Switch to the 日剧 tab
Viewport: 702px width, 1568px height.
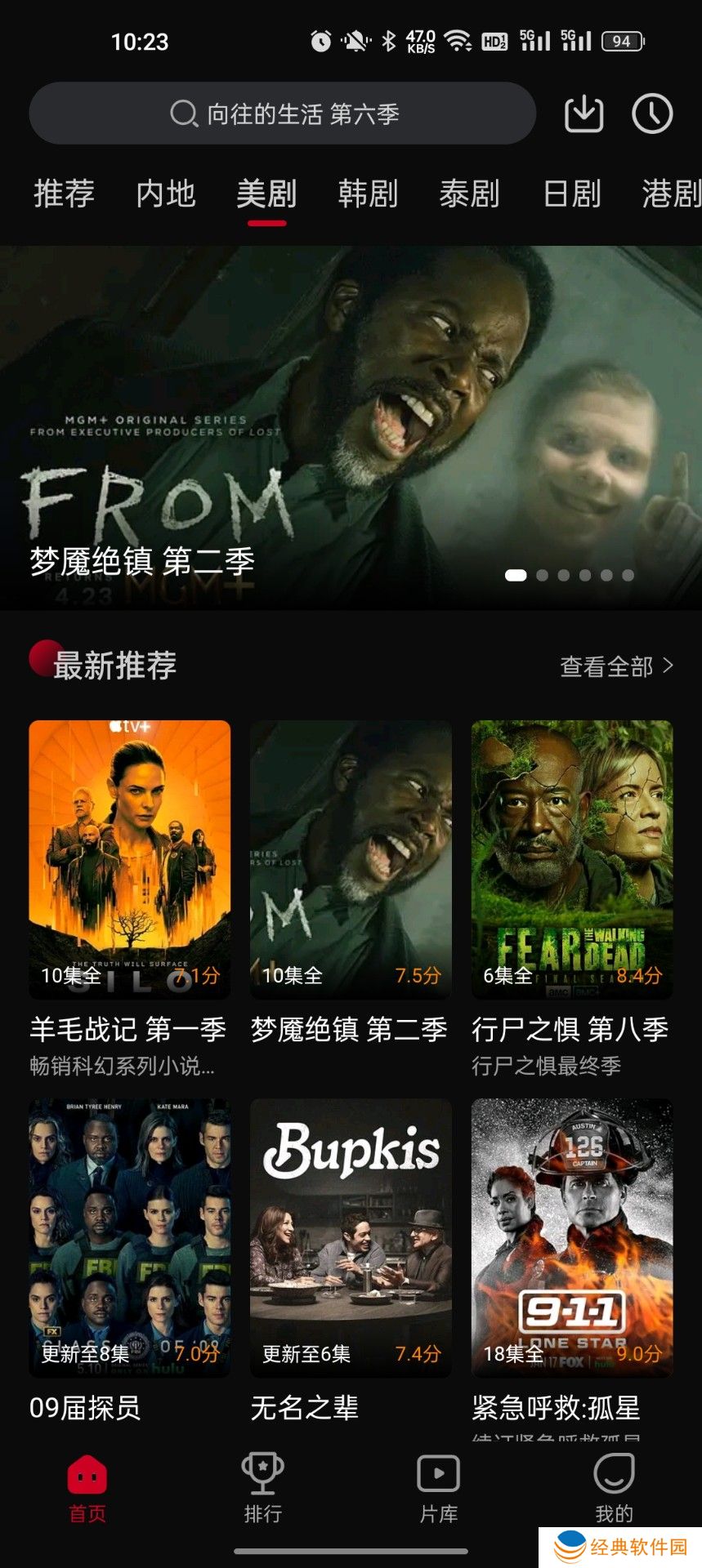coord(571,194)
